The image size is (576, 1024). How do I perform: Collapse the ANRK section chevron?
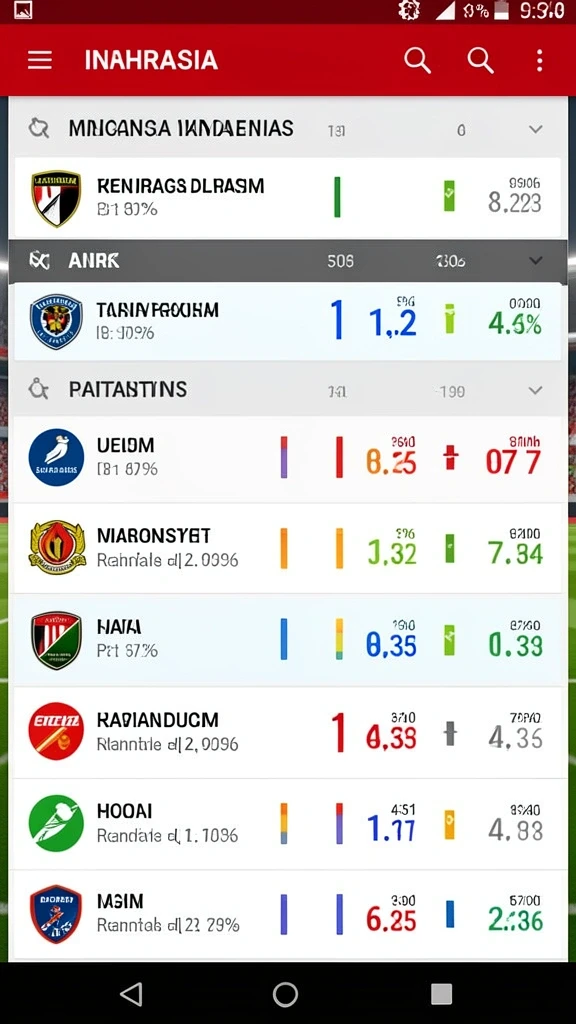536,261
